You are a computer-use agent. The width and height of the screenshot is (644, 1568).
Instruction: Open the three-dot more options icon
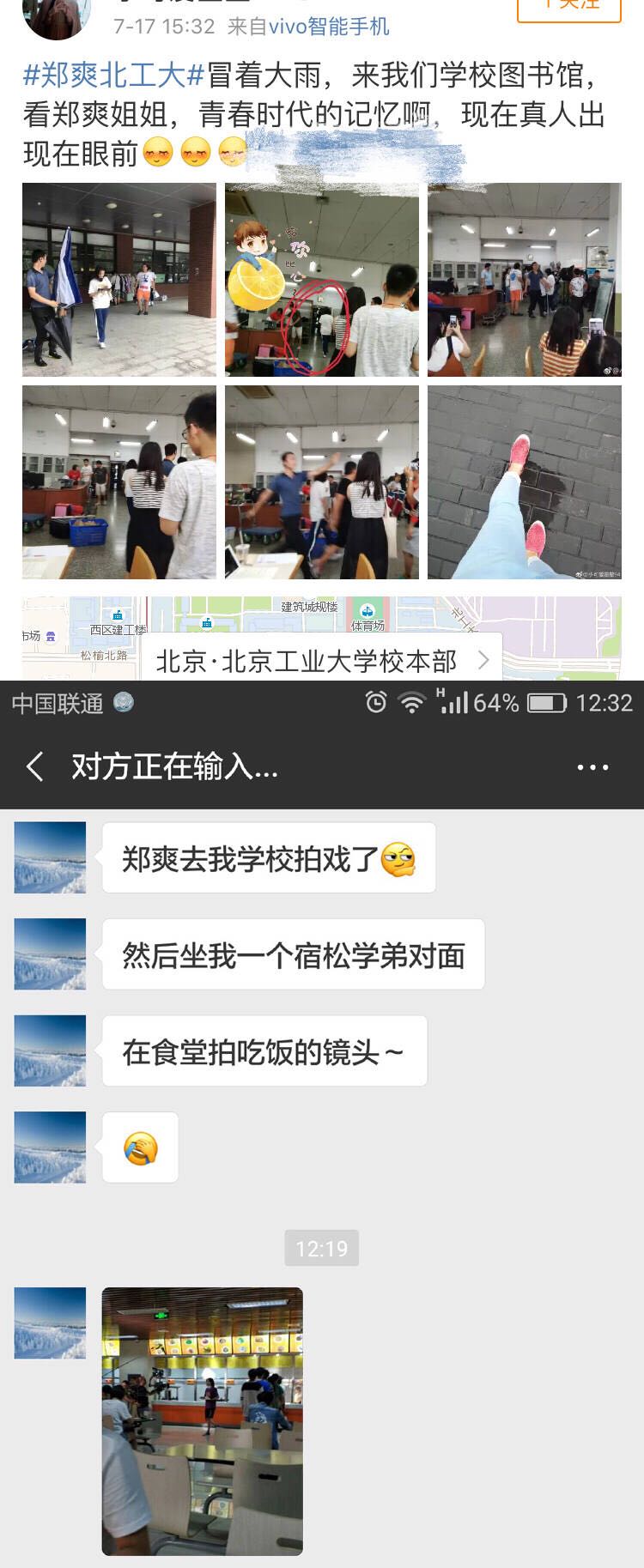(x=592, y=766)
